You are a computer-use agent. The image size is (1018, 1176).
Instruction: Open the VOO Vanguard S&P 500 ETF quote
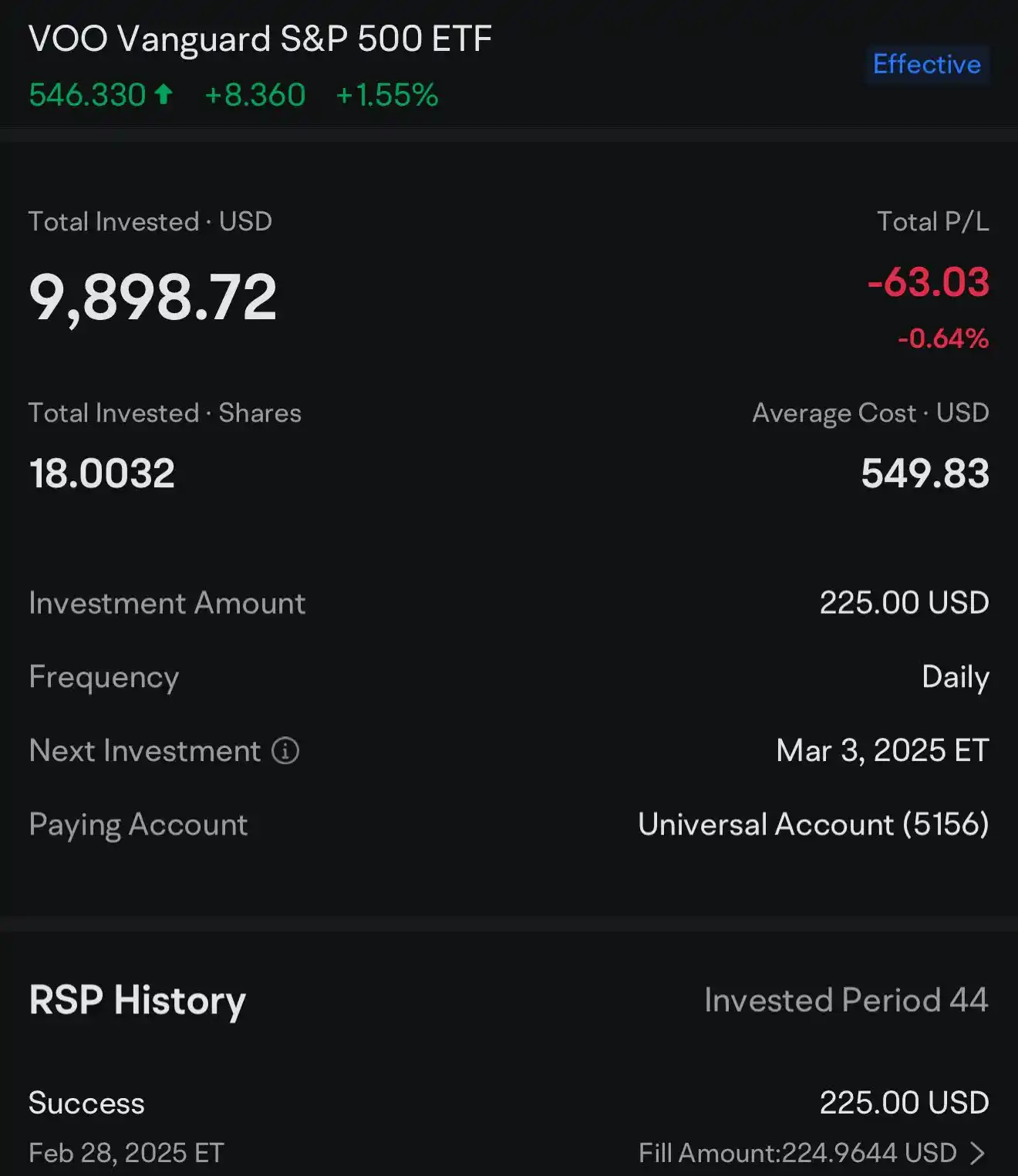(260, 39)
